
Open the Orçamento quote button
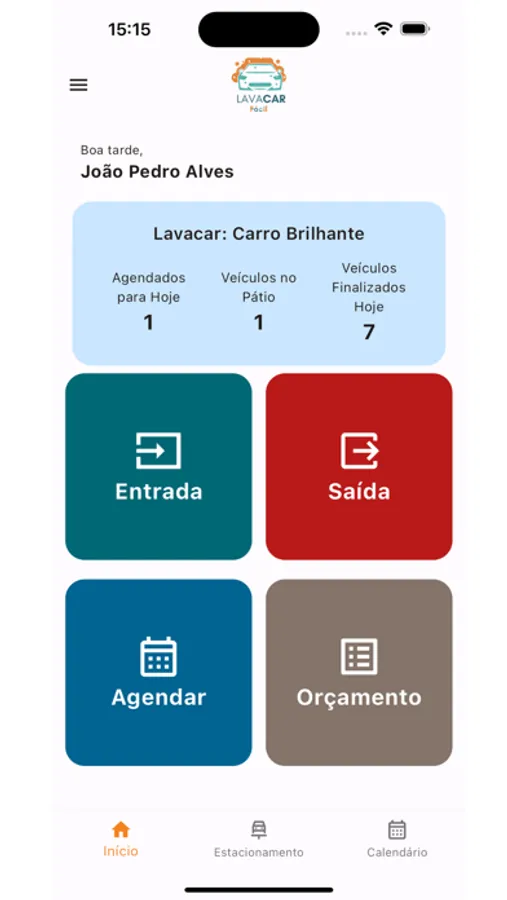tap(359, 672)
